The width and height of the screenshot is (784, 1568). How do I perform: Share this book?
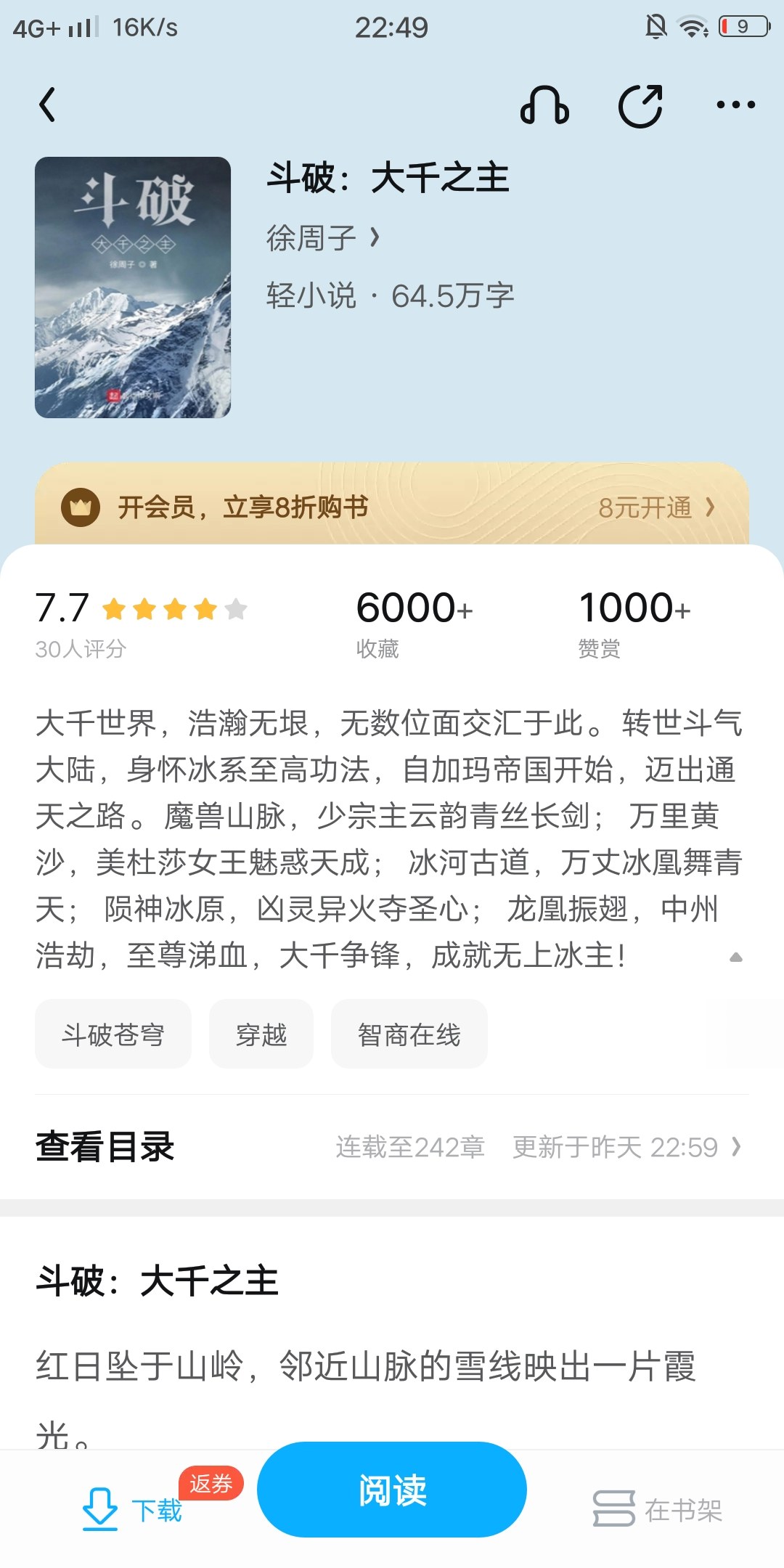coord(640,106)
